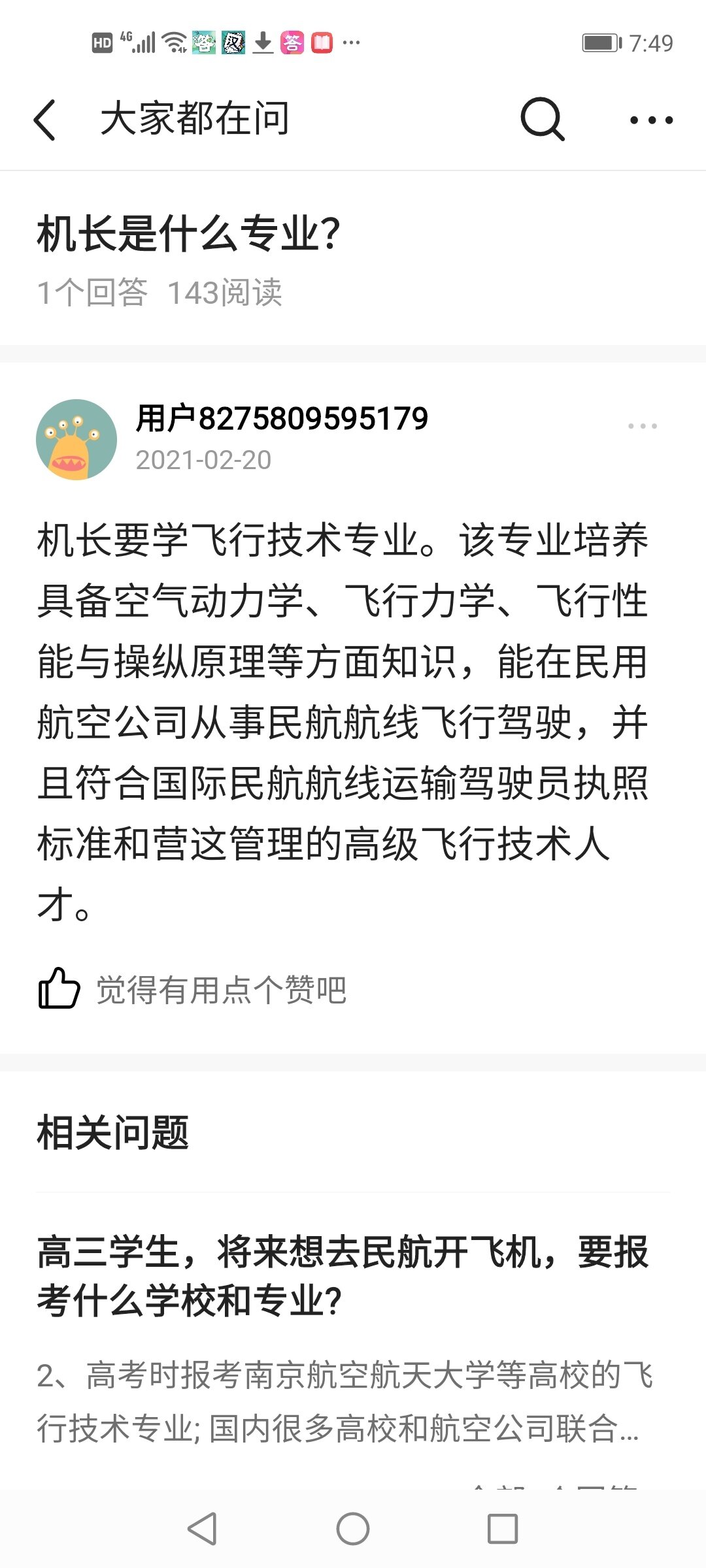Screen dimensions: 706x1568
Task: Tap the system home button
Action: (353, 1529)
